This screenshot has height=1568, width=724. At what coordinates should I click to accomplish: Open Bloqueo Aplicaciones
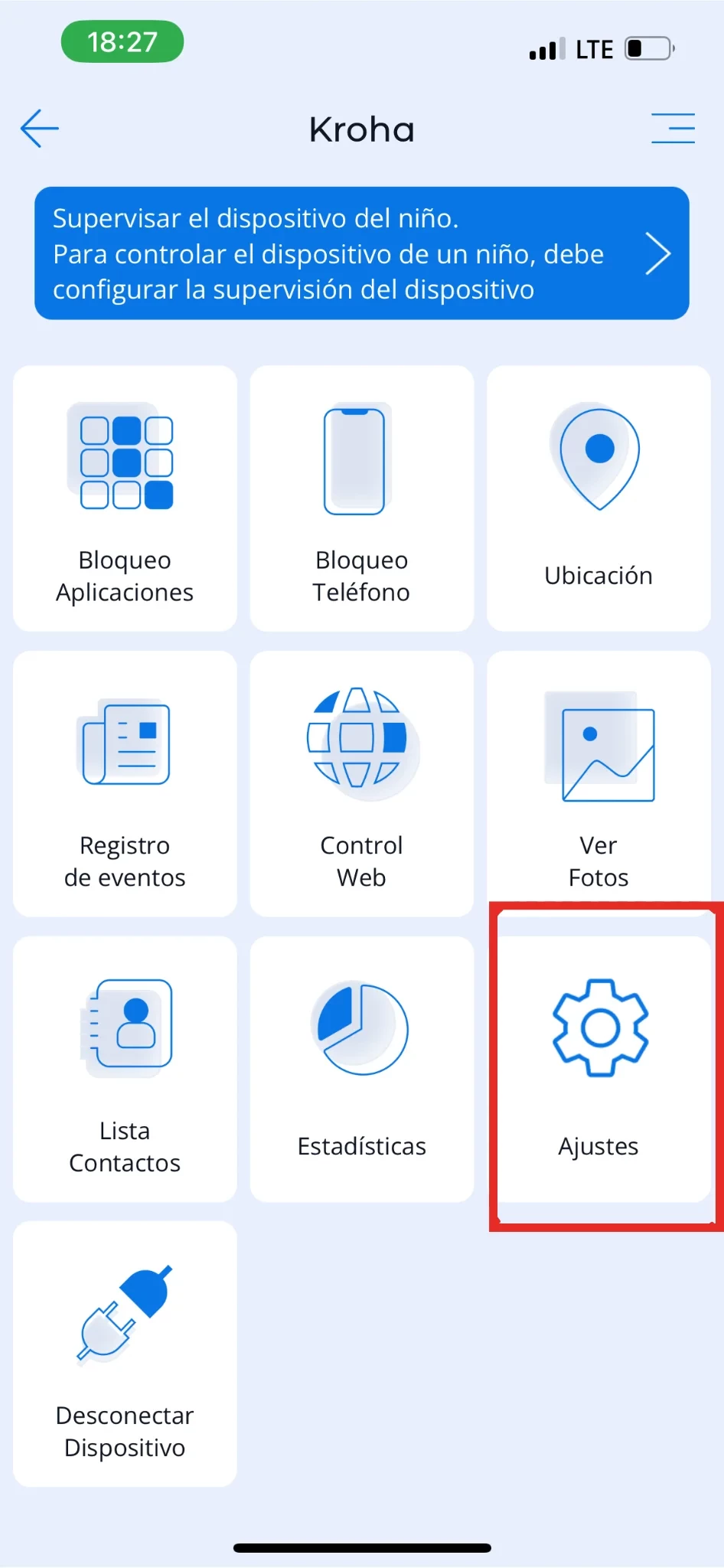point(125,498)
